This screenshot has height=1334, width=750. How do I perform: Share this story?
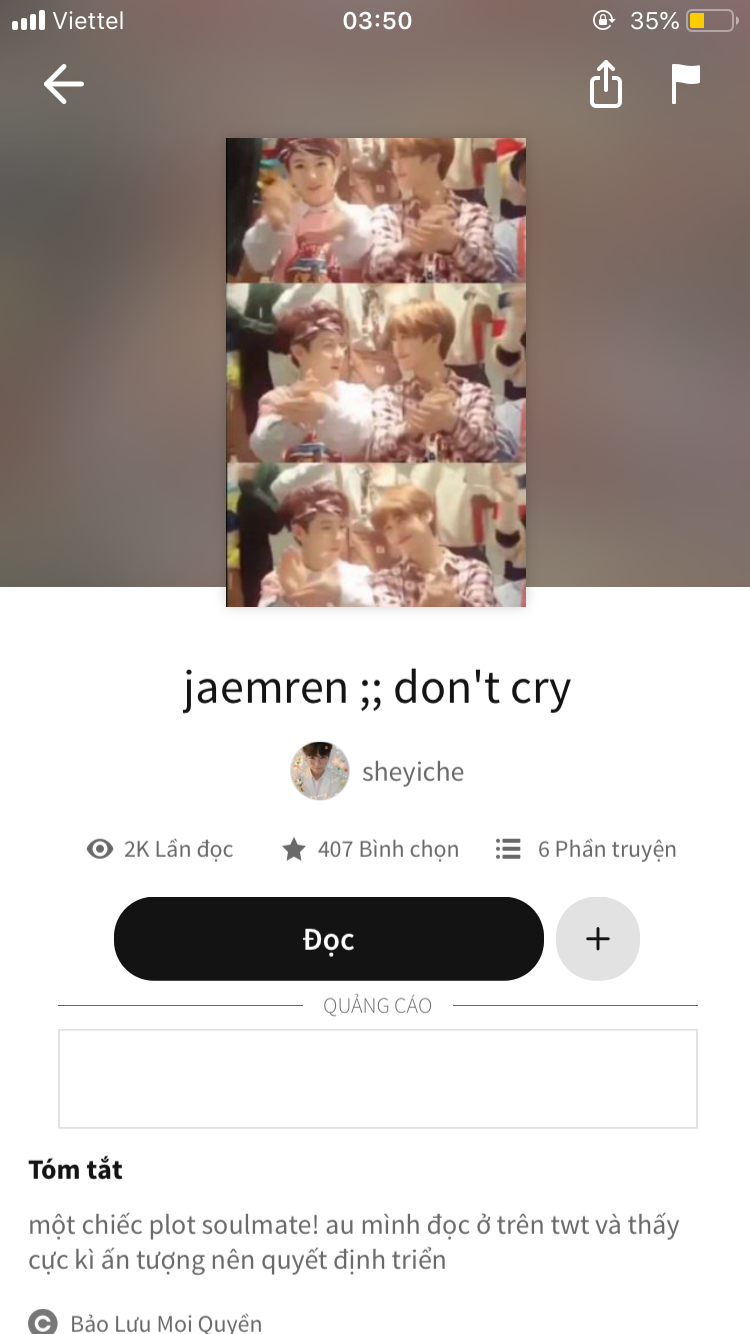click(x=606, y=85)
